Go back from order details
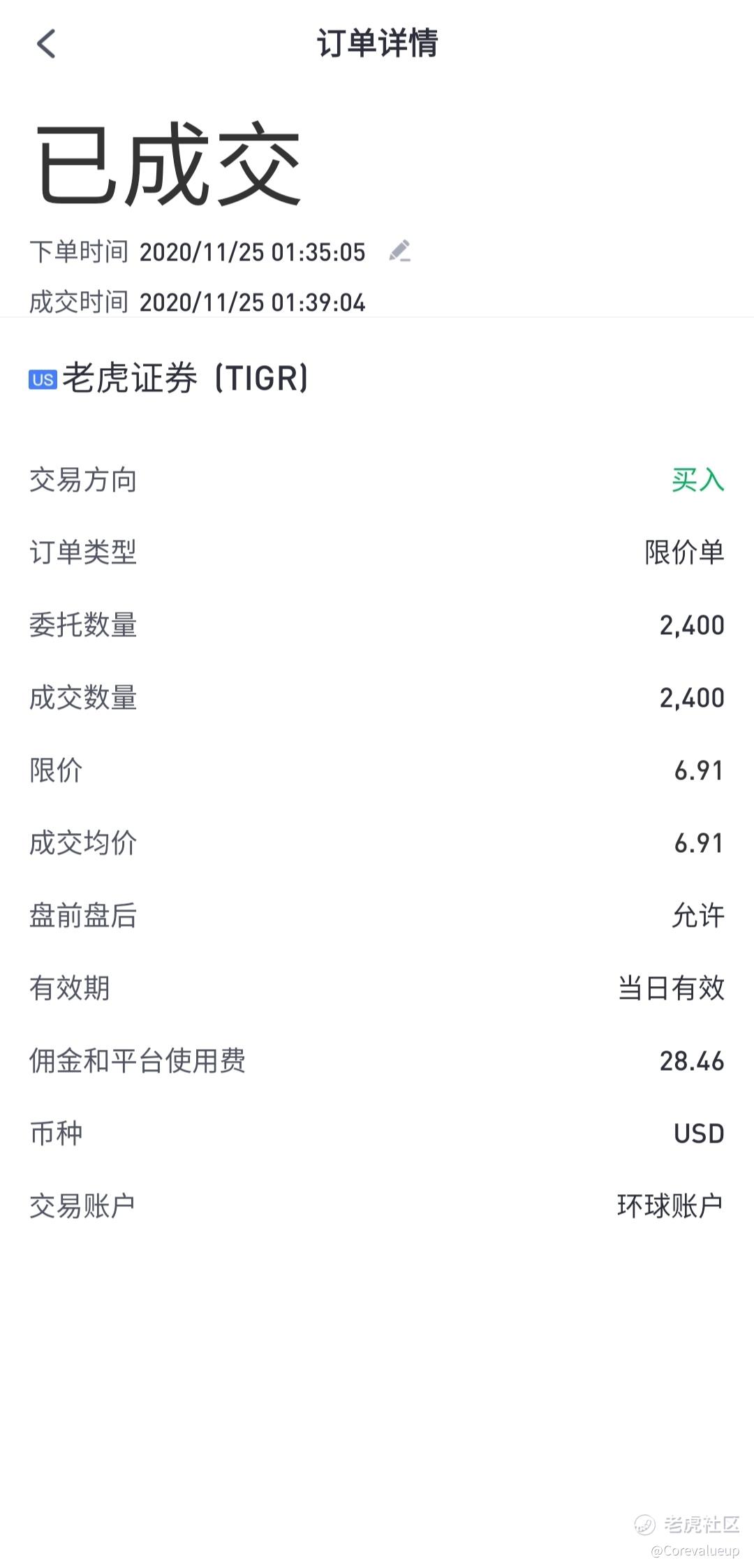The image size is (754, 1568). pyautogui.click(x=46, y=43)
